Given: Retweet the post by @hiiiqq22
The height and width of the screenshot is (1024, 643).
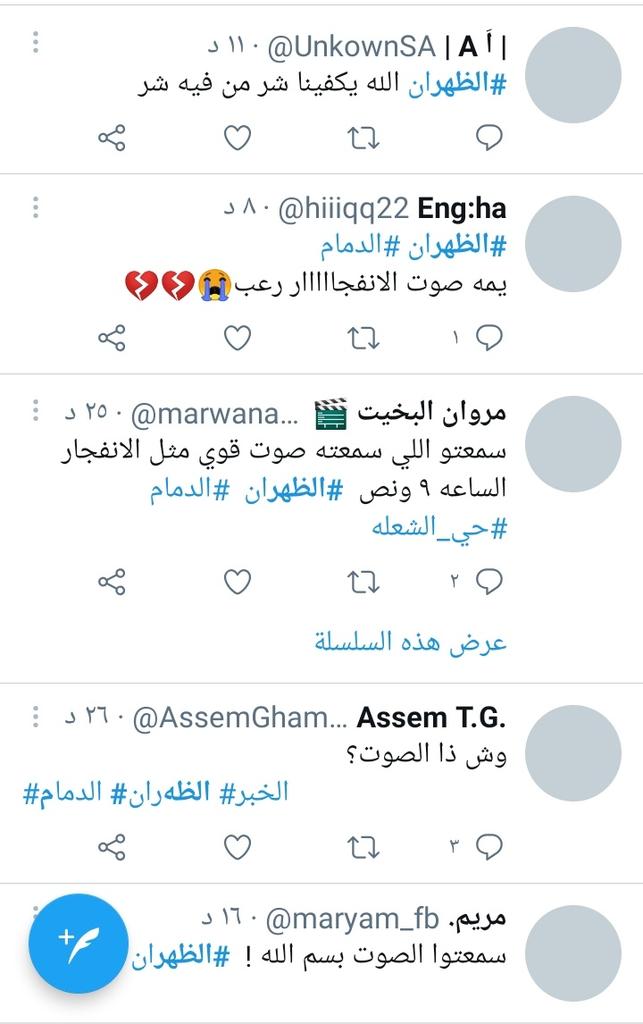Looking at the screenshot, I should point(363,338).
